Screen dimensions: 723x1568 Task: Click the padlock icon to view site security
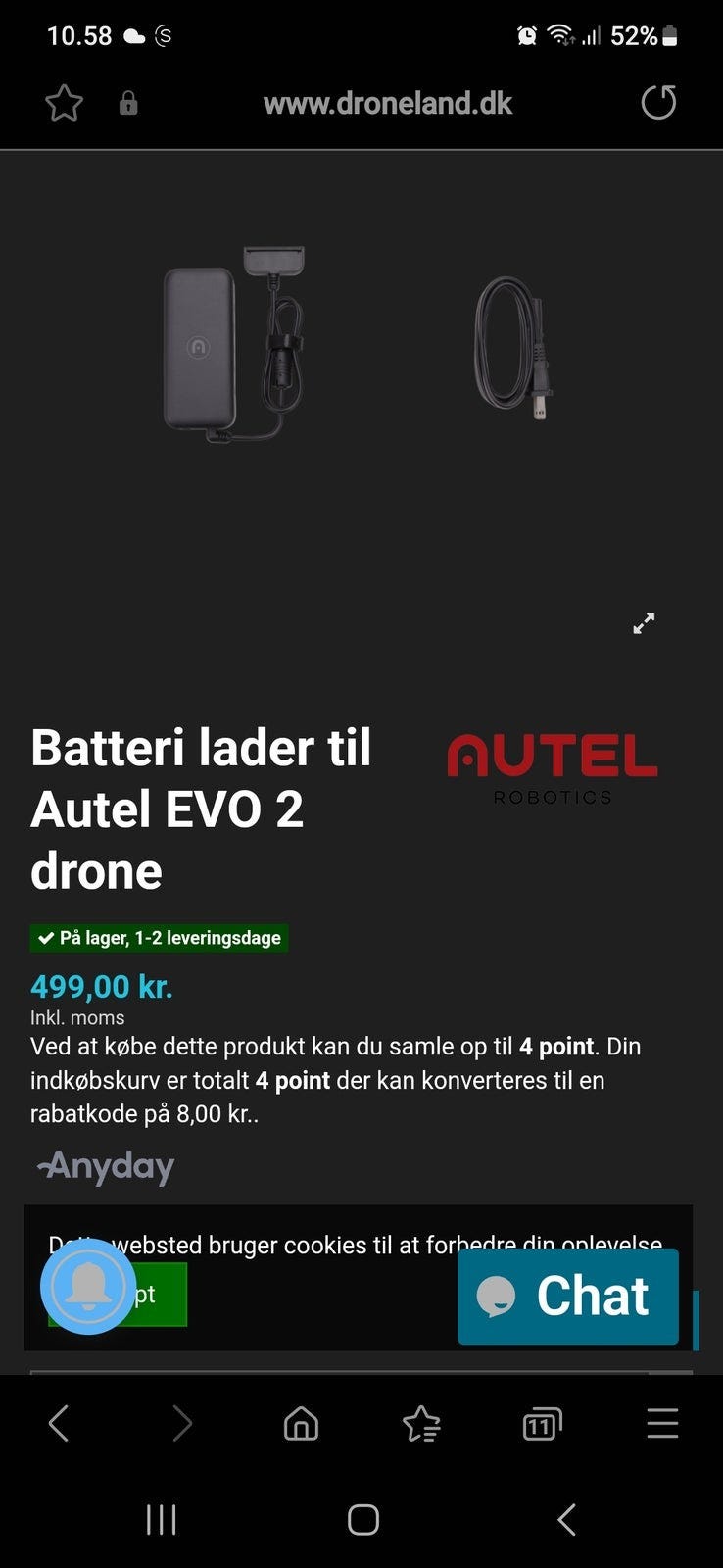tap(128, 103)
